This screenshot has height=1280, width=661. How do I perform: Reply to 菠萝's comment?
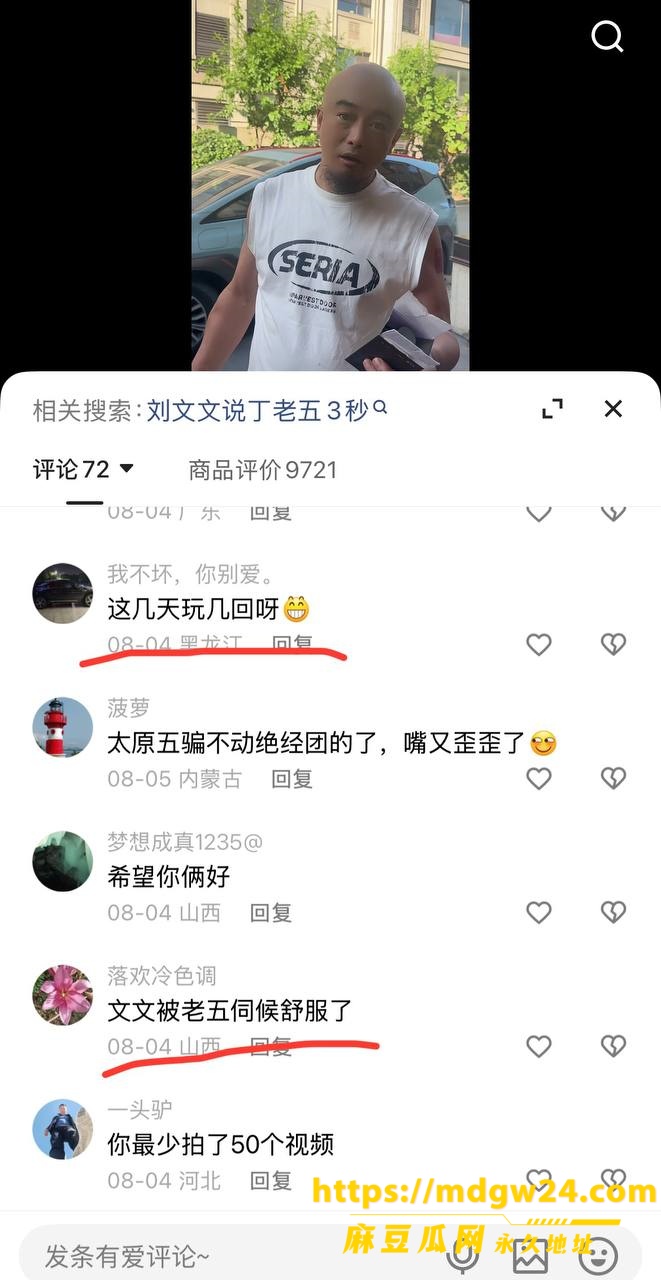[x=292, y=779]
